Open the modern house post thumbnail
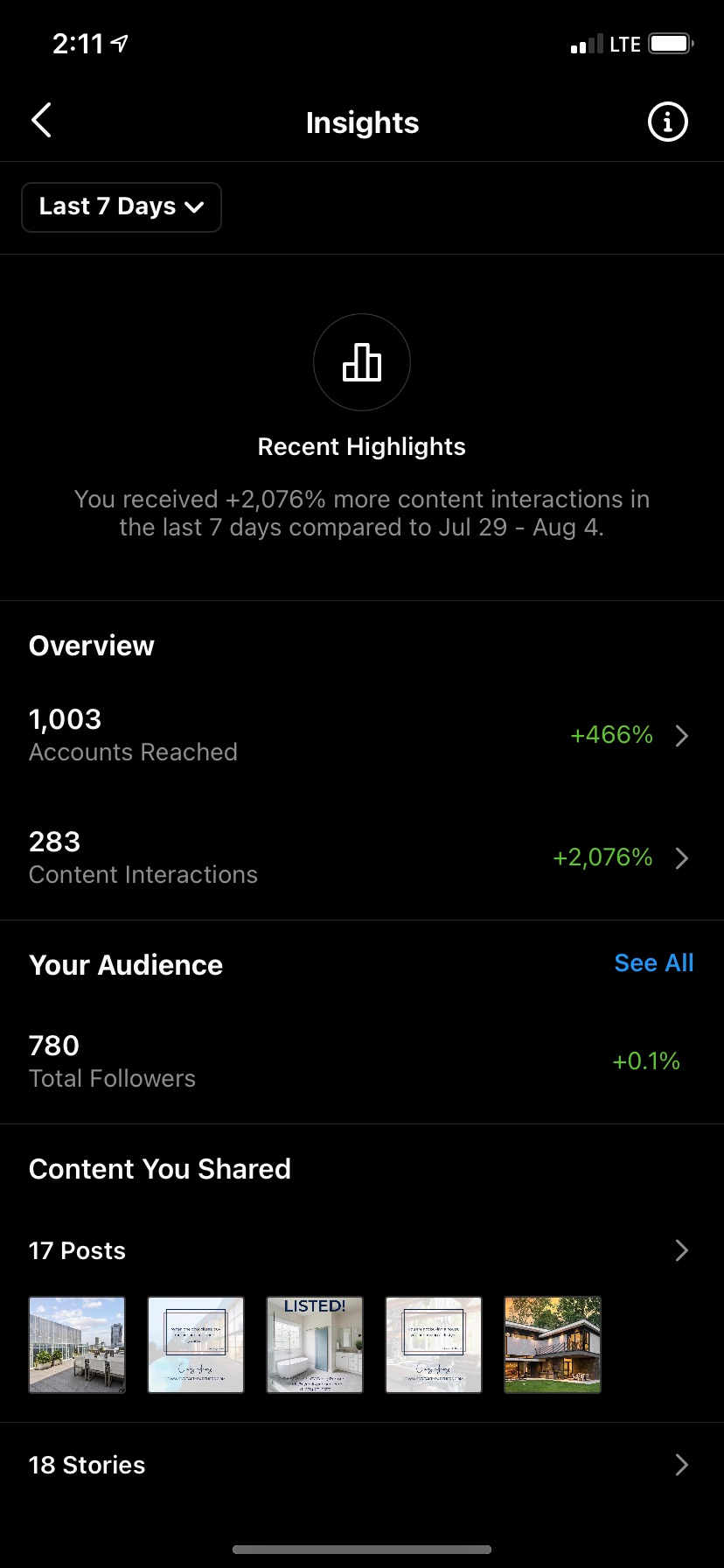 pyautogui.click(x=553, y=1345)
